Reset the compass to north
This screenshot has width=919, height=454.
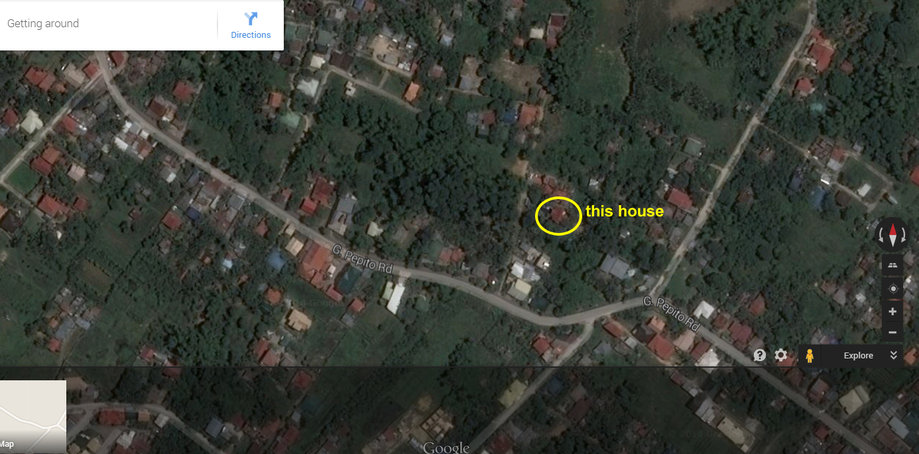tap(893, 236)
